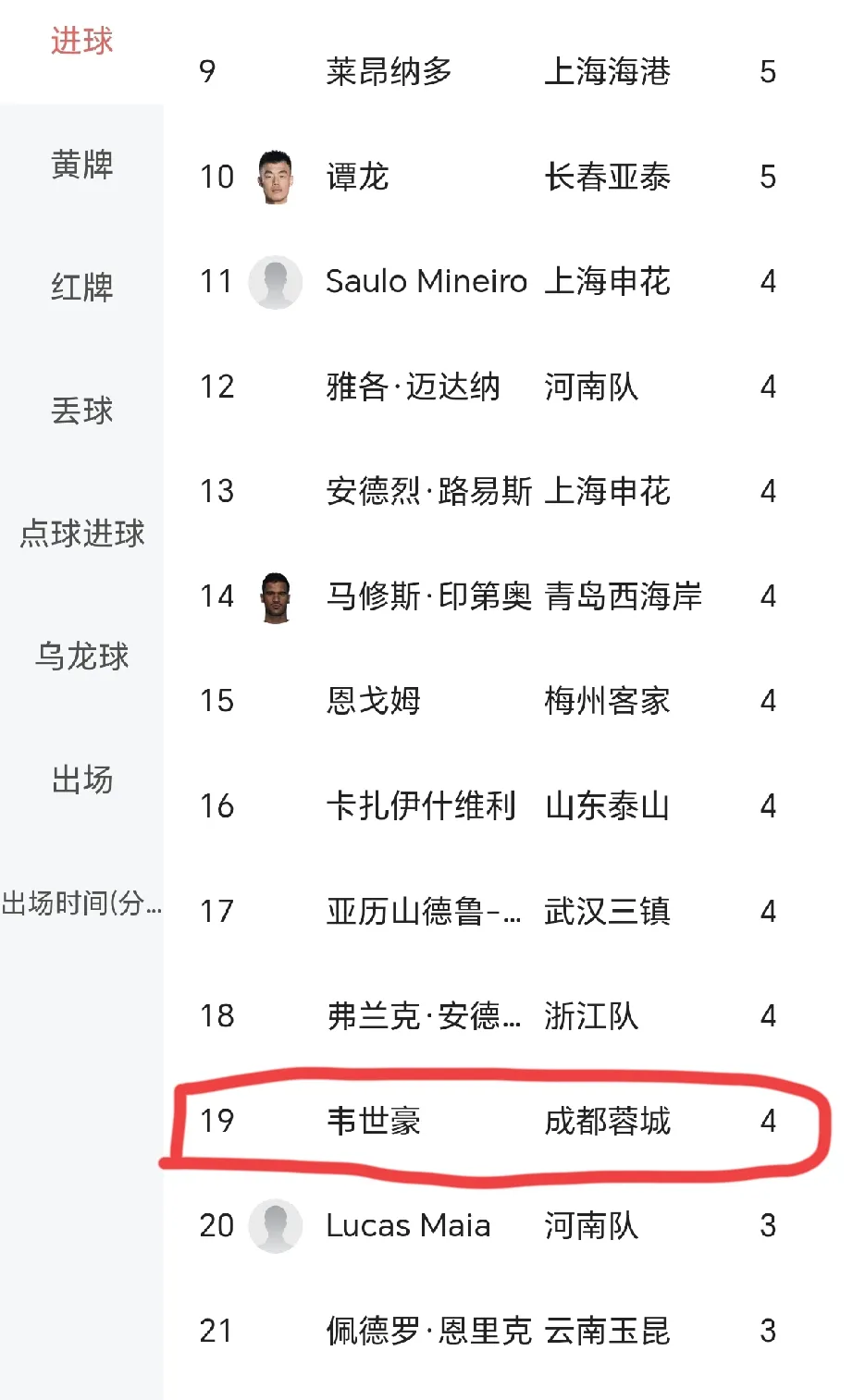The height and width of the screenshot is (1400, 853).
Task: Open the 丢球 ranking tab
Action: [x=81, y=411]
